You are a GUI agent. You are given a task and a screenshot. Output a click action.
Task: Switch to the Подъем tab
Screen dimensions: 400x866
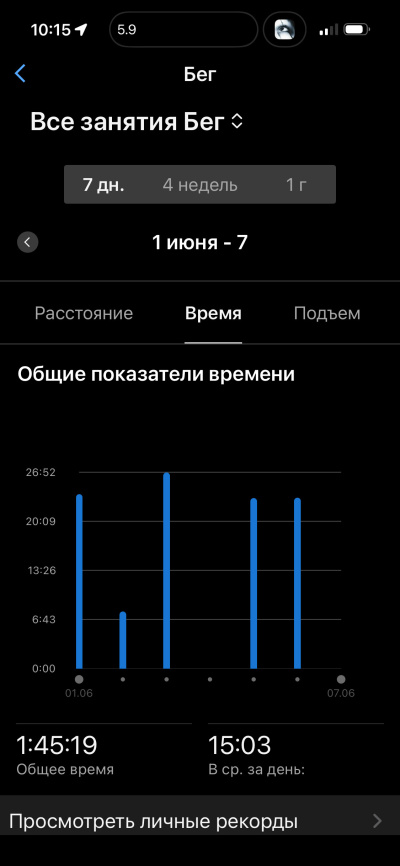(x=327, y=314)
